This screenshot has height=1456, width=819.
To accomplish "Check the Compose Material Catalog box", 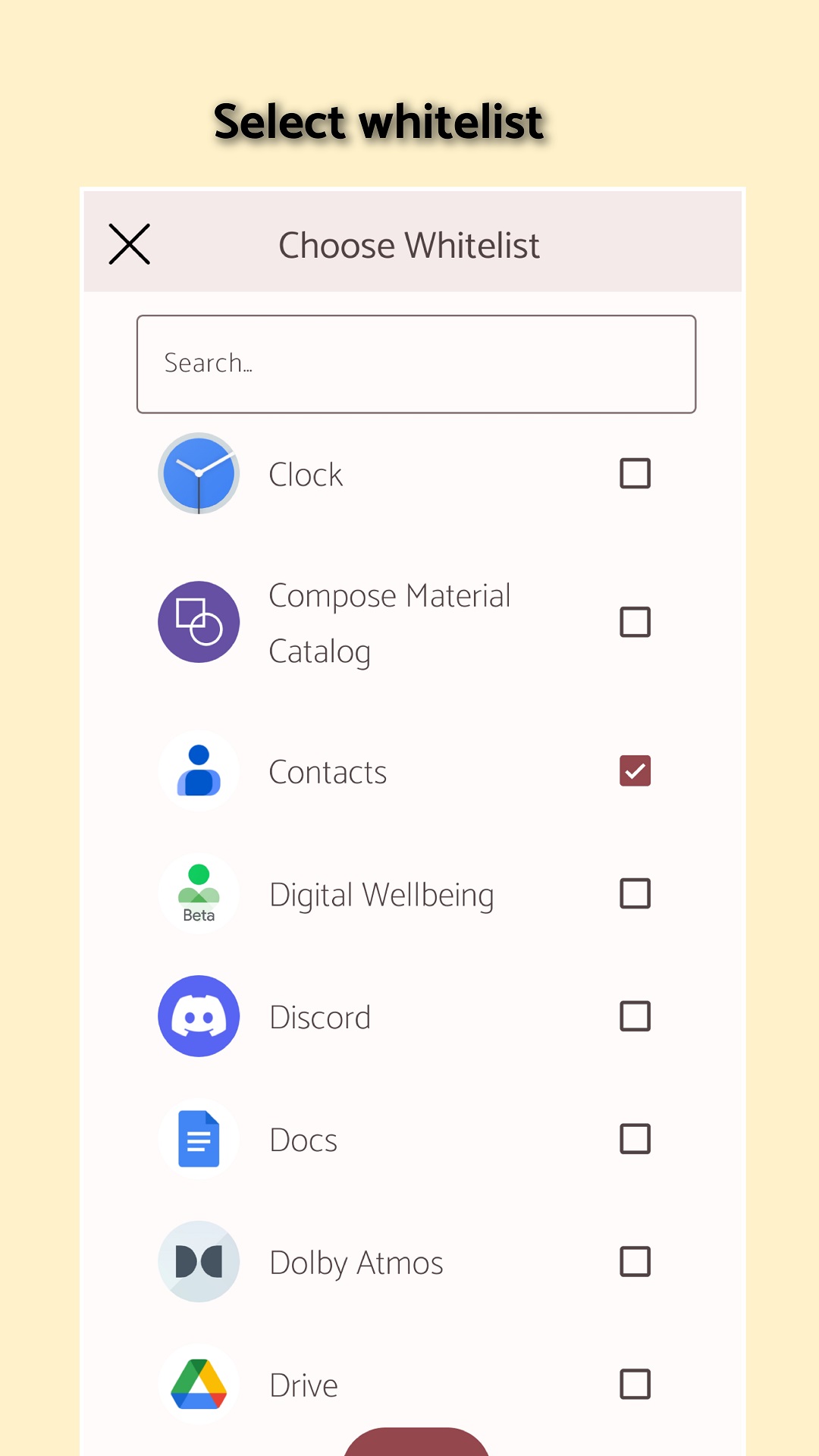I will point(635,622).
